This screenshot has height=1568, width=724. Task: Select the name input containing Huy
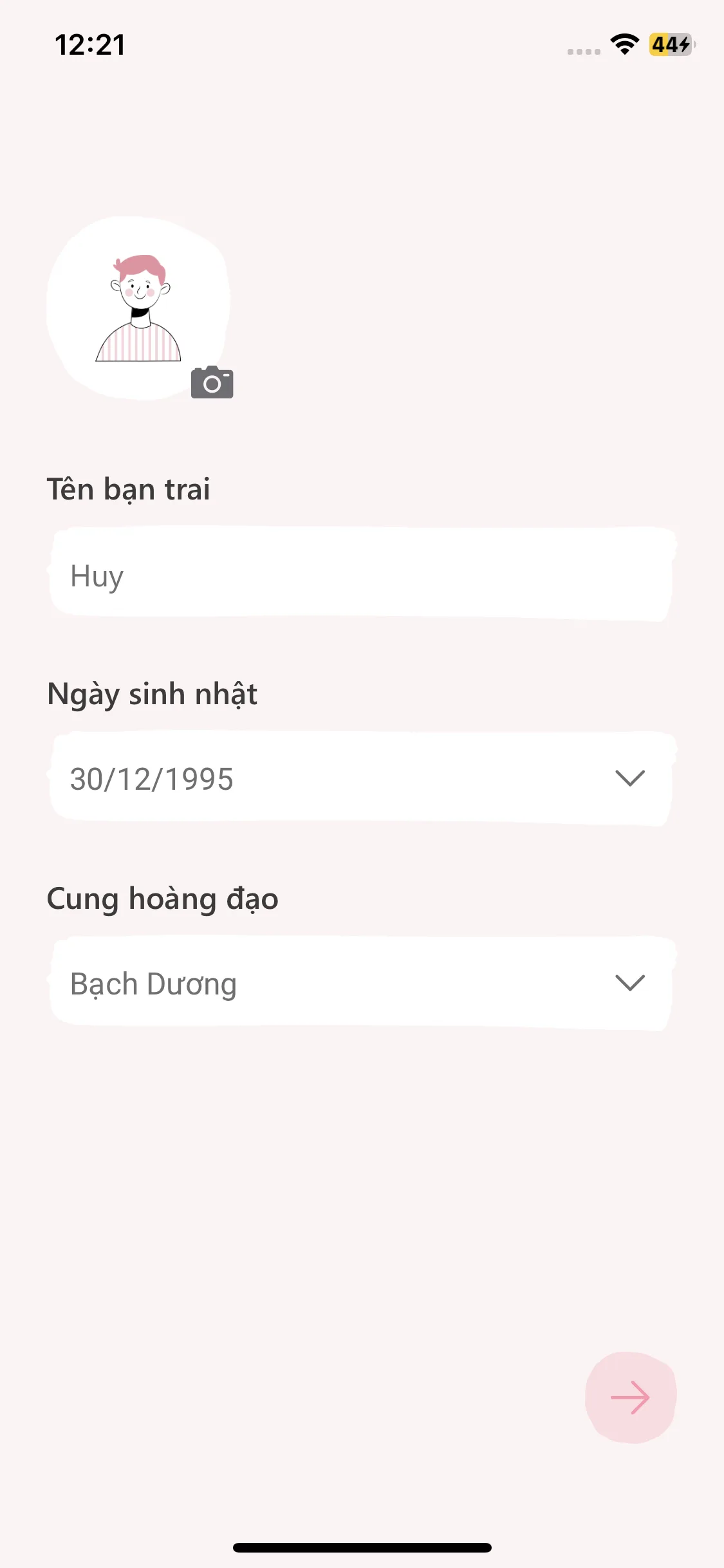(360, 575)
